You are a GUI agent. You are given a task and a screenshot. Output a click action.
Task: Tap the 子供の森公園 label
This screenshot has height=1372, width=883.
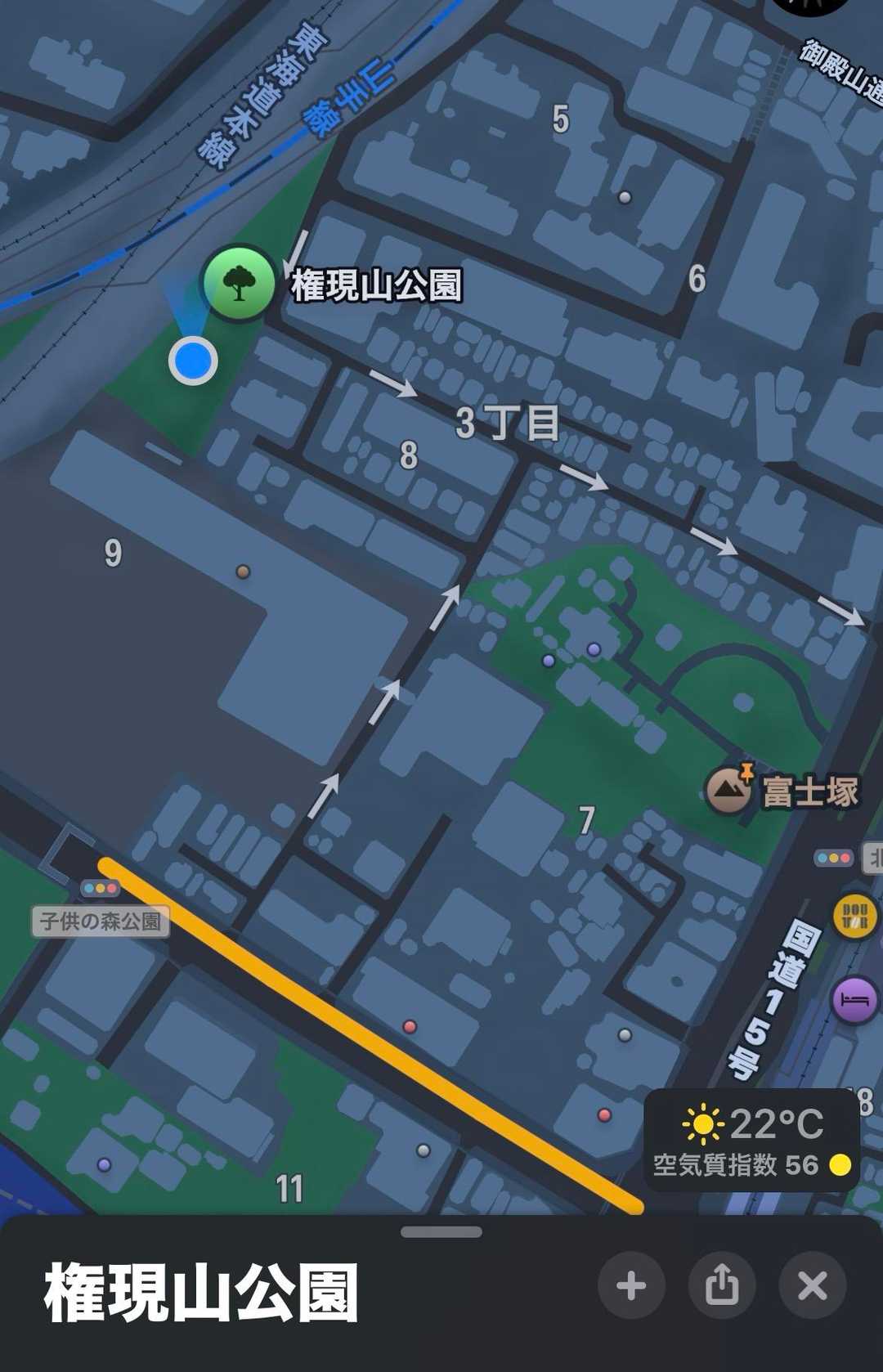[x=101, y=921]
